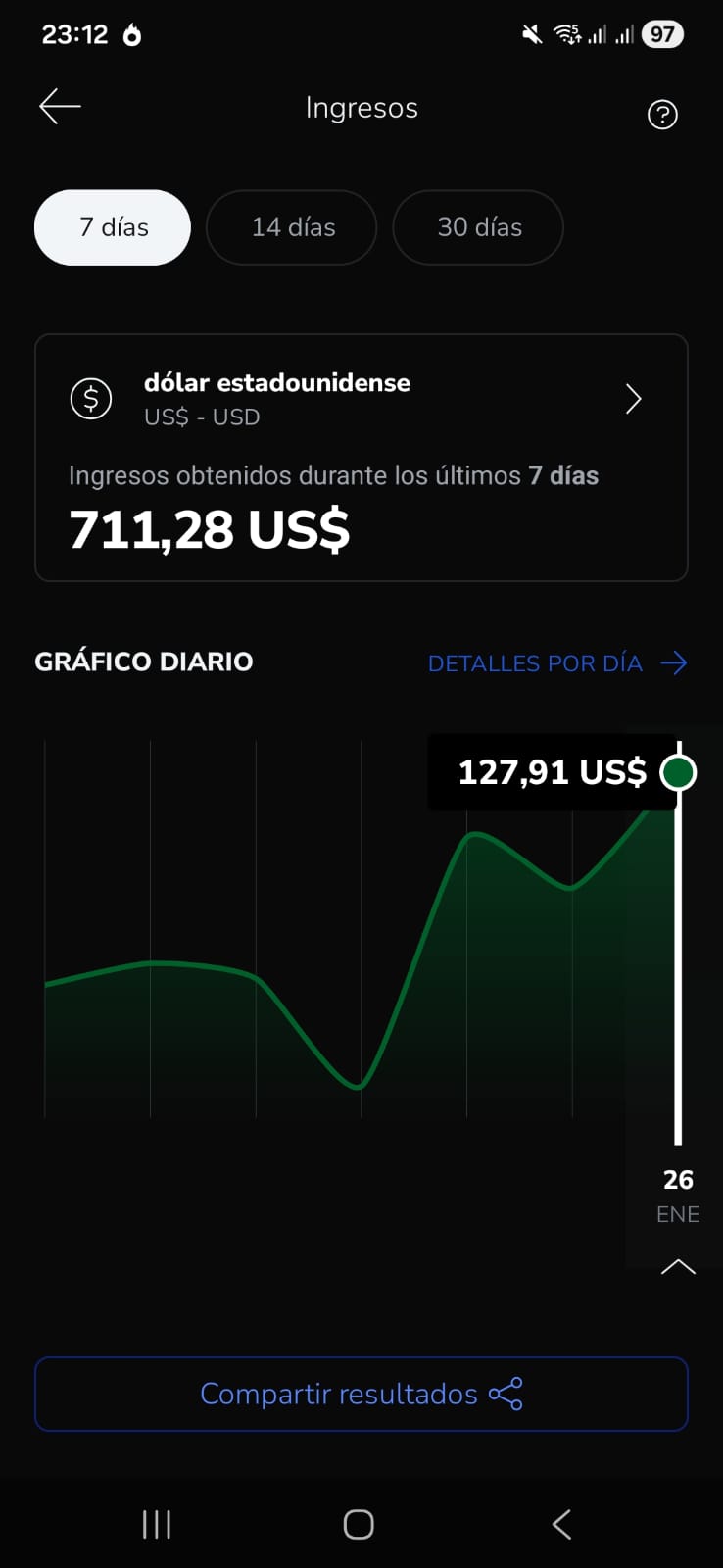Open the dólar estadounidense currency selector
Image resolution: width=723 pixels, height=1568 pixels.
361,400
